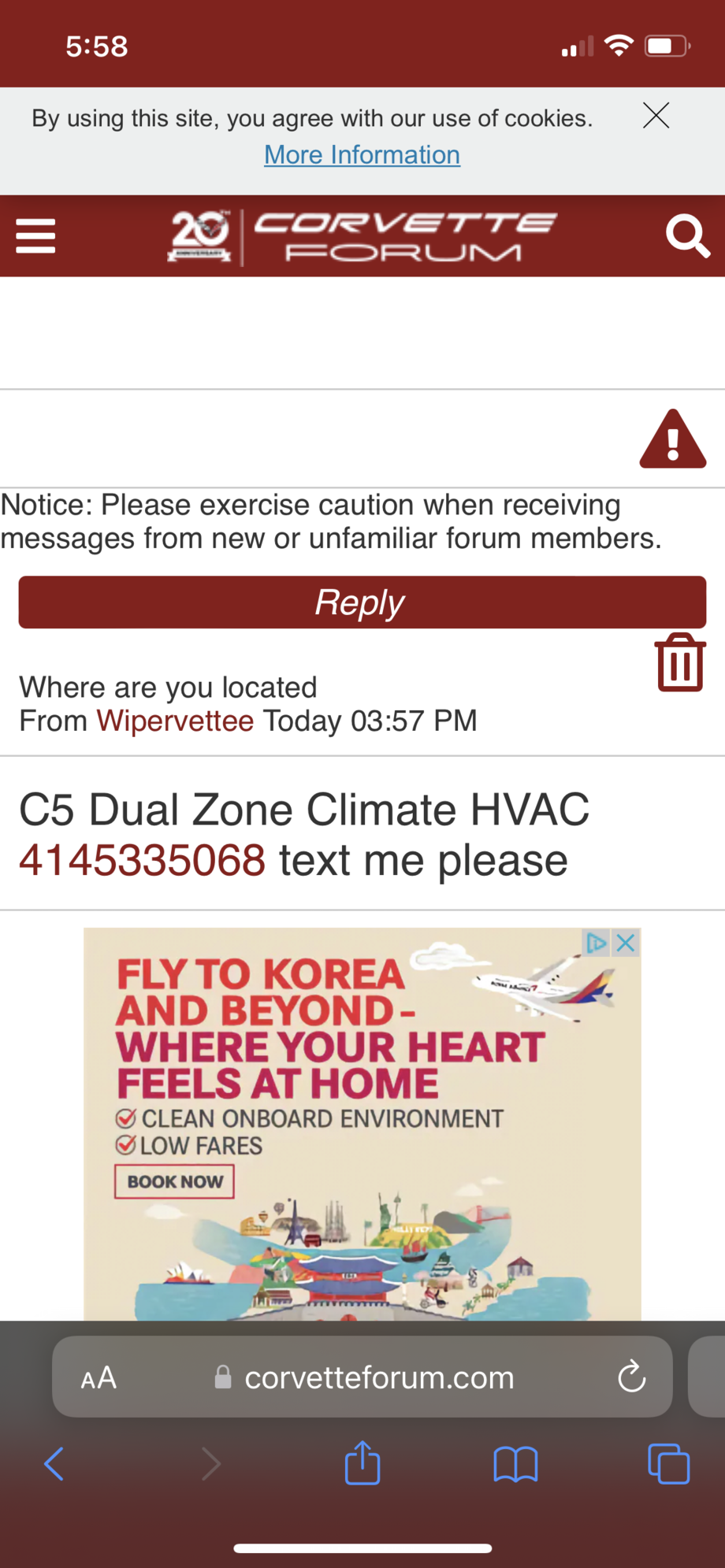This screenshot has width=725, height=1568.
Task: Delete this message with the trash icon
Action: pos(680,663)
